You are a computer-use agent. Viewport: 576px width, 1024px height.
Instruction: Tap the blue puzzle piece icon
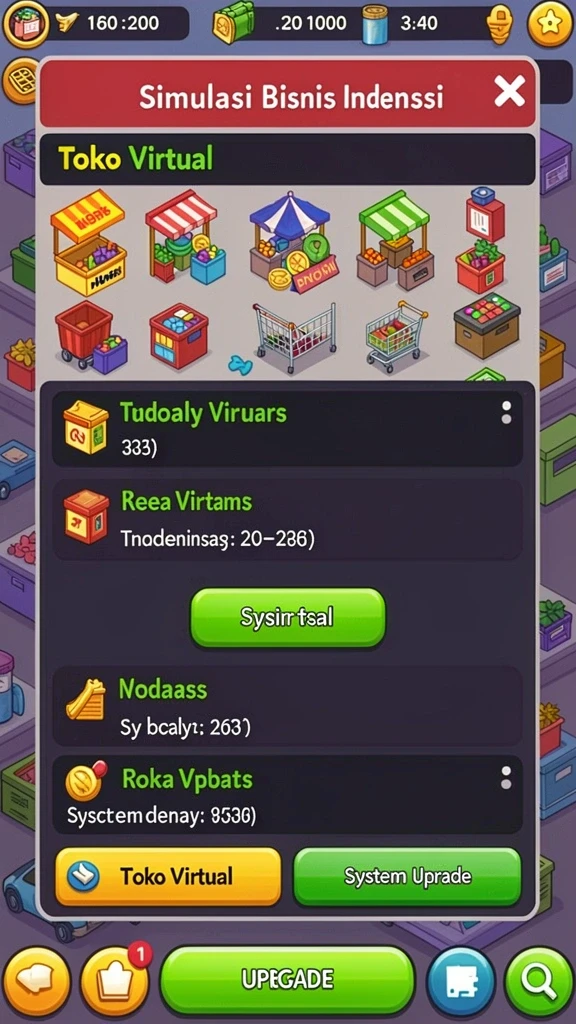[x=461, y=982]
